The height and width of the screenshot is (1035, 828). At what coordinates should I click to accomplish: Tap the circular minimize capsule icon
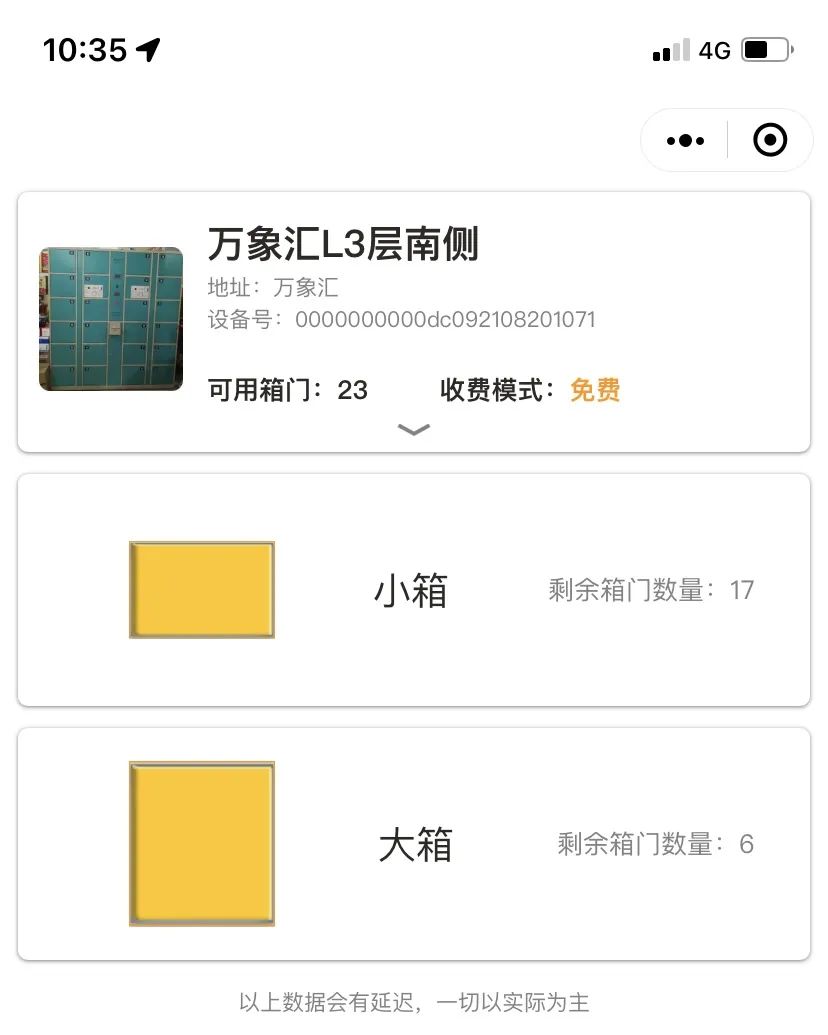click(770, 140)
